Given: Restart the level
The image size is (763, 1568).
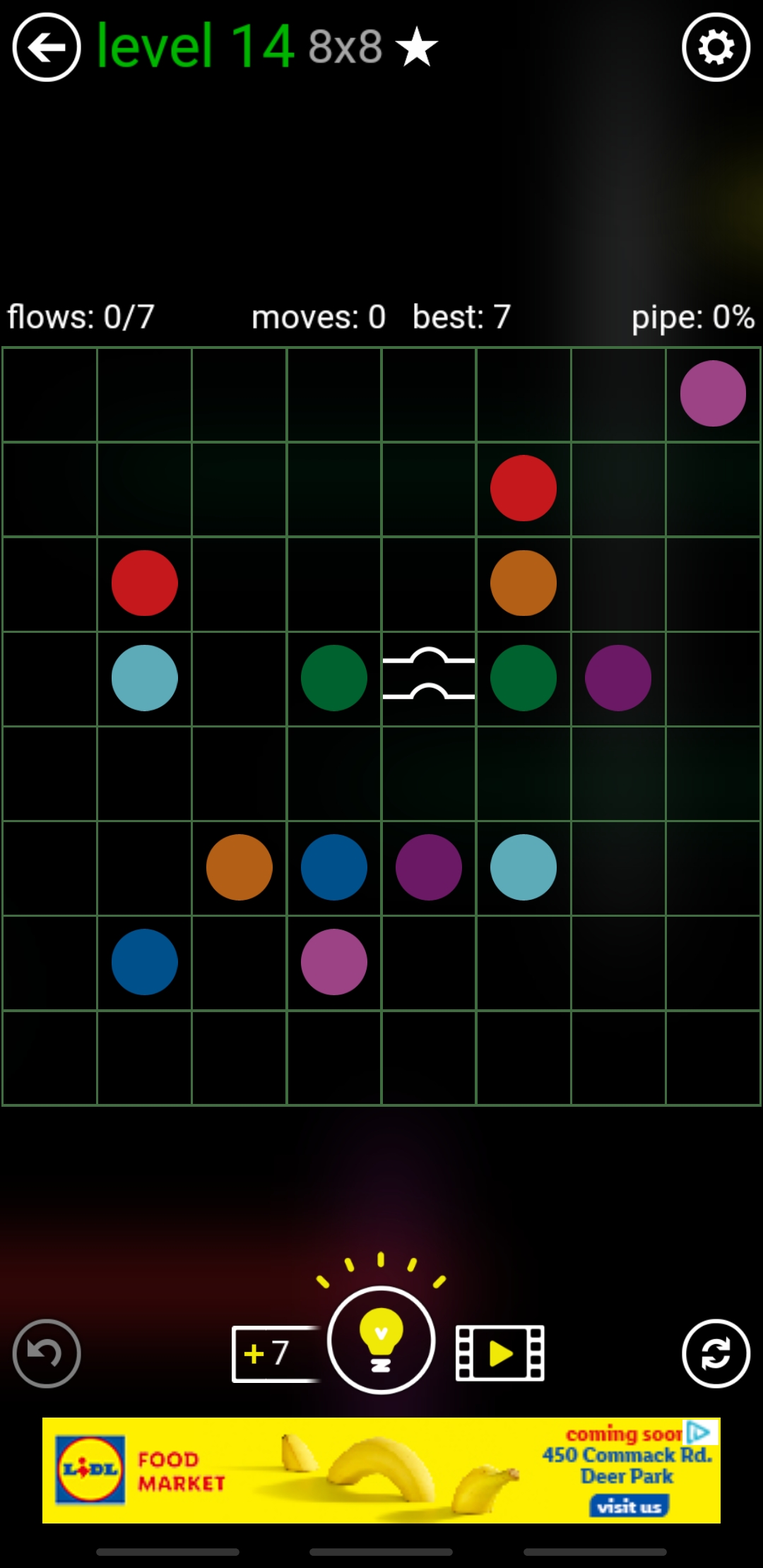Looking at the screenshot, I should click(716, 1353).
